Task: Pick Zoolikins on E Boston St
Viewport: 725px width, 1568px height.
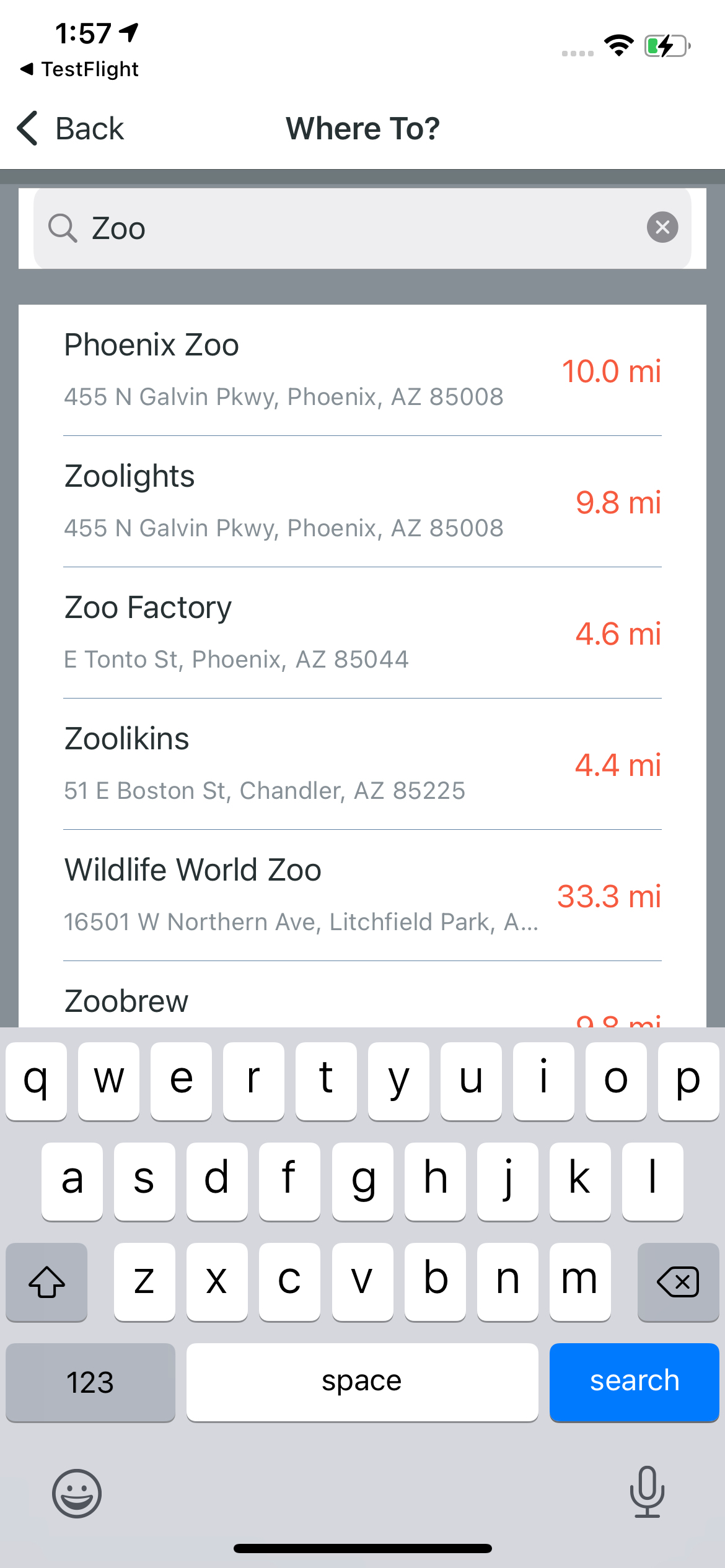Action: pyautogui.click(x=362, y=764)
